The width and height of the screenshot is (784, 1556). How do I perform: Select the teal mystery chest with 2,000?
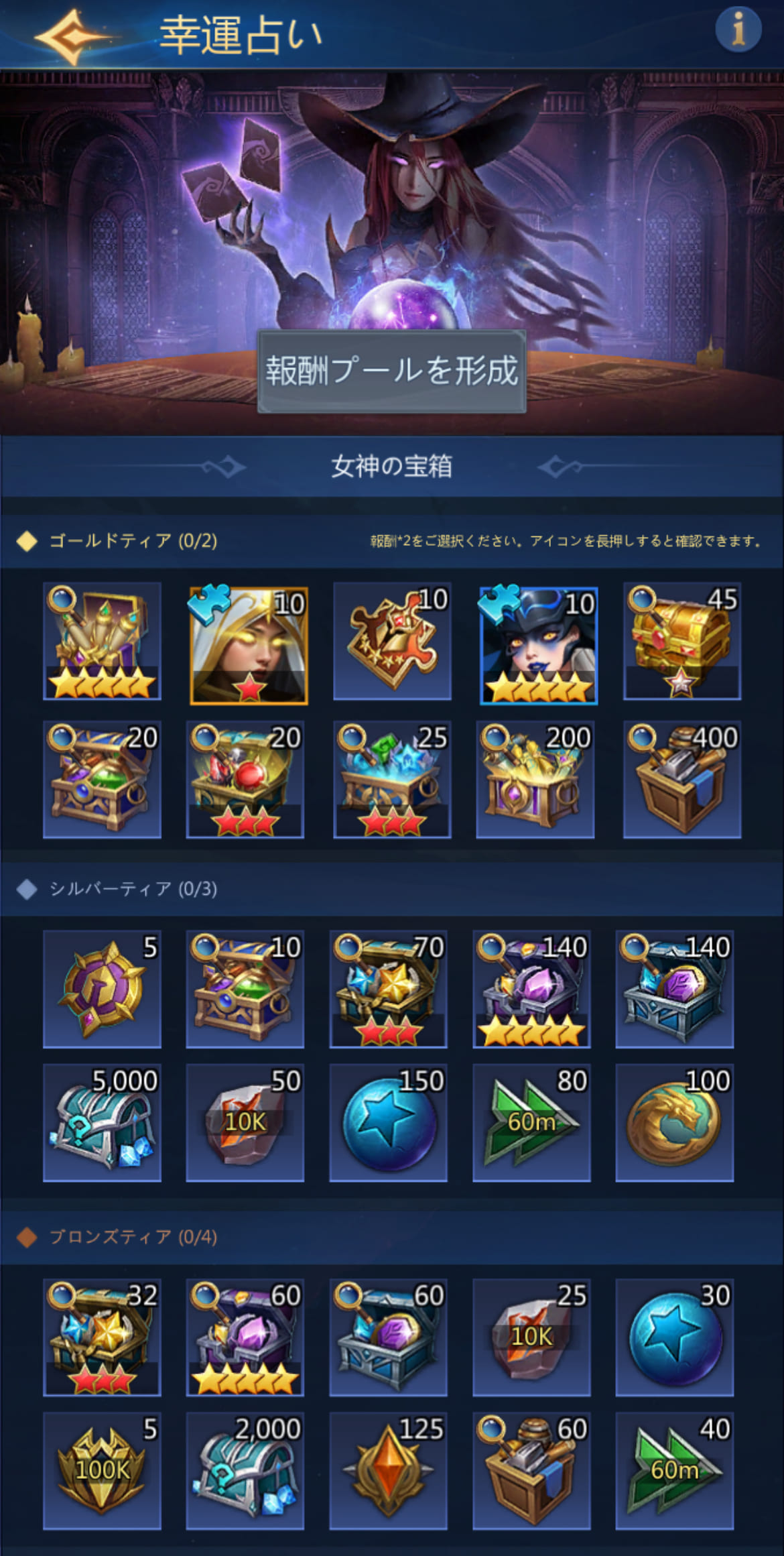[x=245, y=1472]
